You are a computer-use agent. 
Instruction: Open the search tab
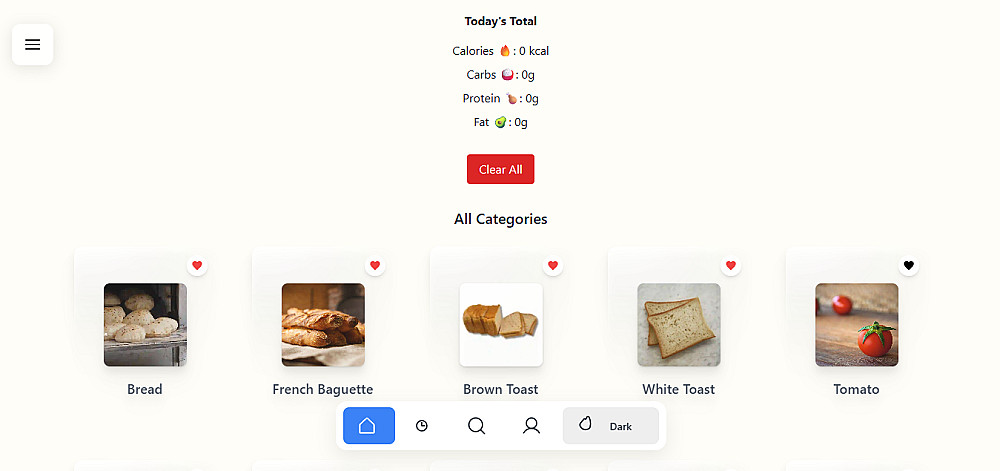click(x=477, y=426)
